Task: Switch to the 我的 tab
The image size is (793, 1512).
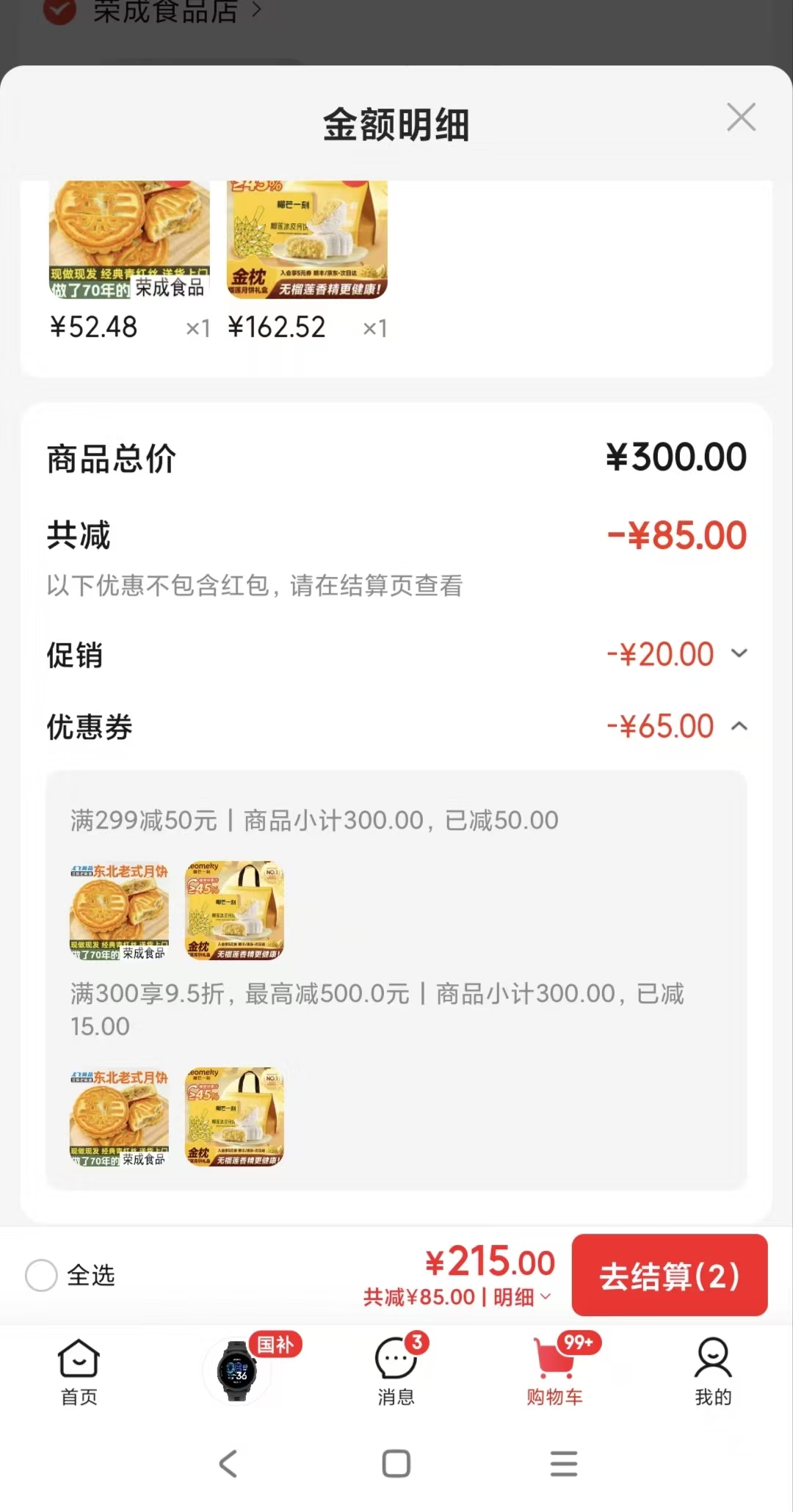Action: (713, 1371)
